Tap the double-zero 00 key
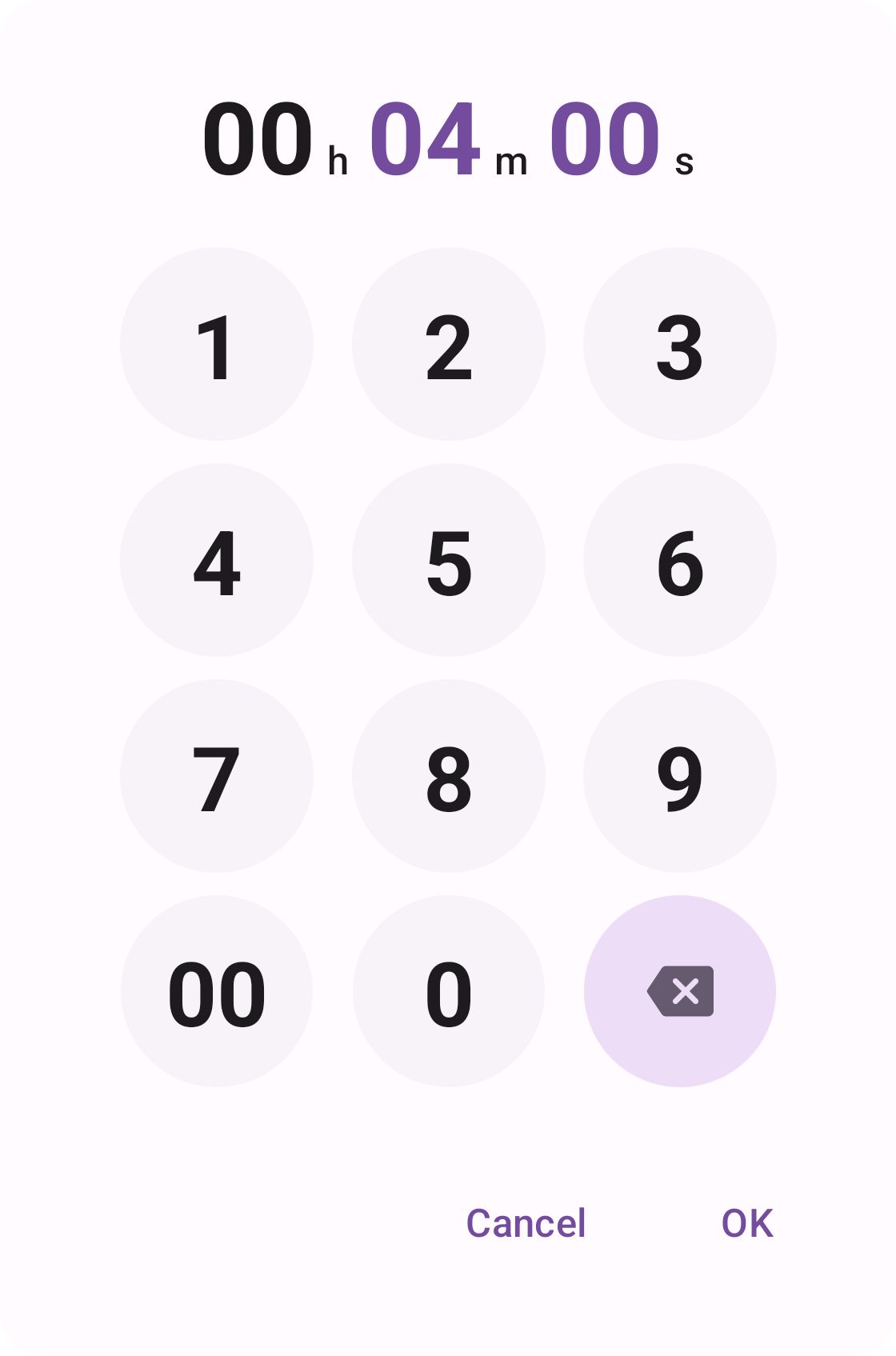Image resolution: width=896 pixels, height=1356 pixels. click(216, 992)
